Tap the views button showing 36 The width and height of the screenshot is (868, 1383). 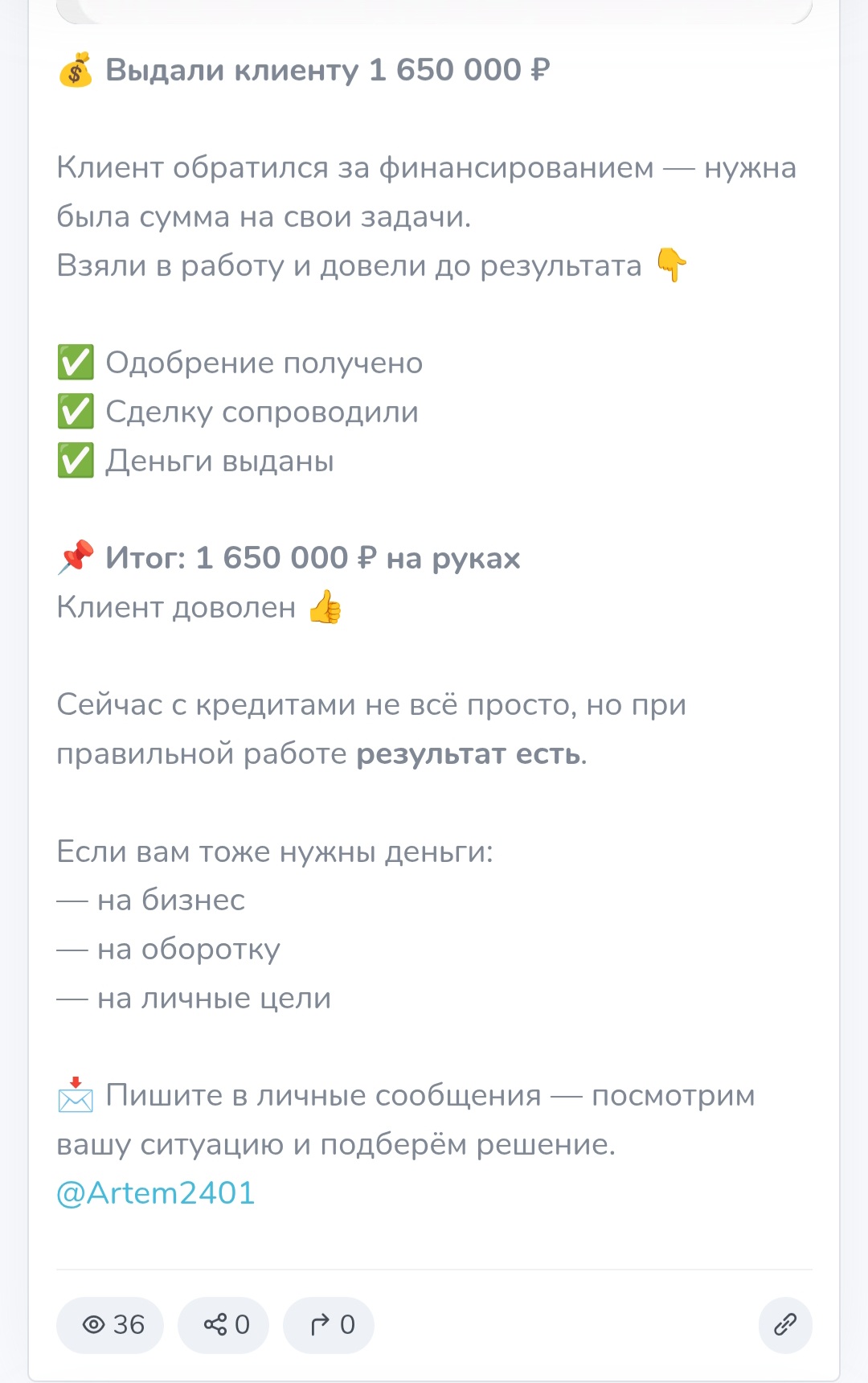pyautogui.click(x=110, y=1324)
